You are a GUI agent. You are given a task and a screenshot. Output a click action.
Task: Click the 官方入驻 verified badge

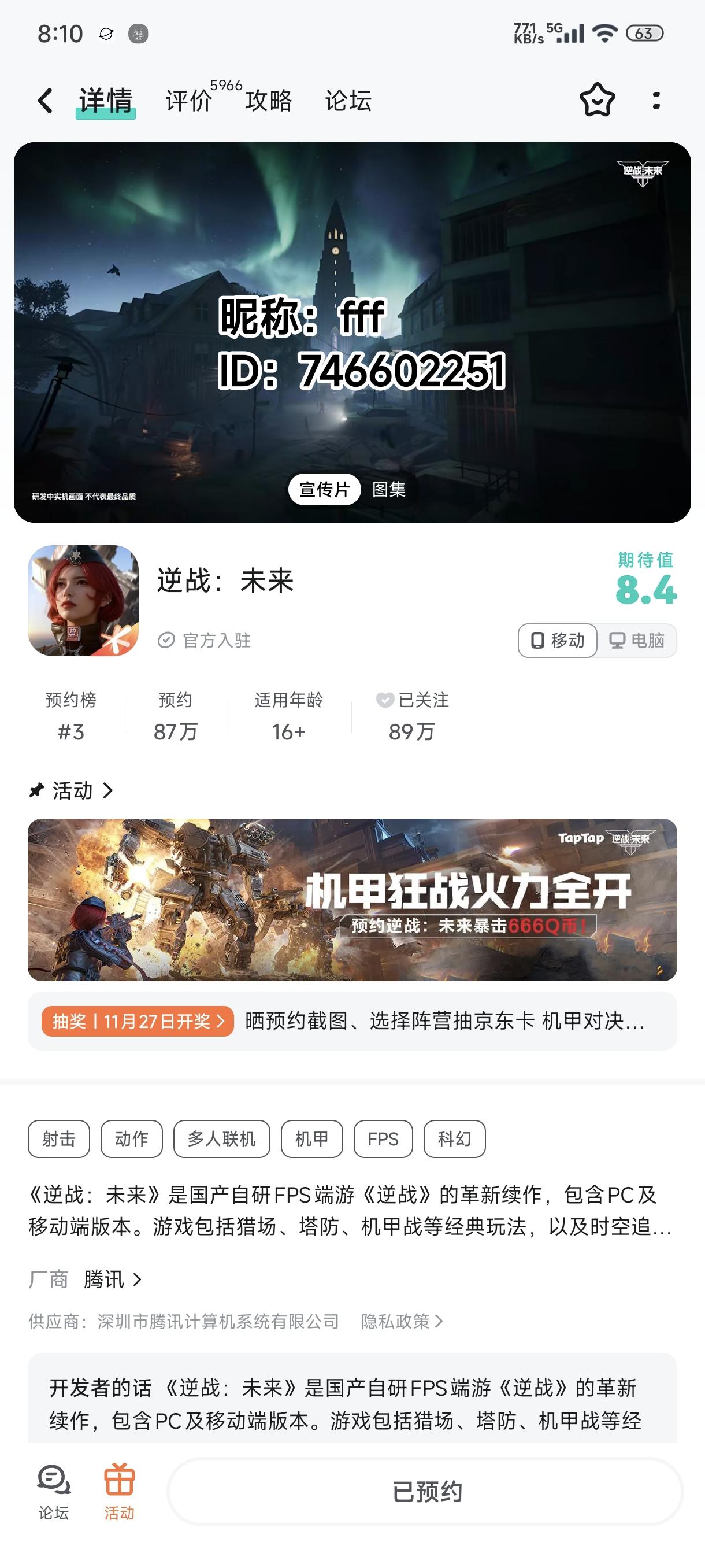[207, 641]
